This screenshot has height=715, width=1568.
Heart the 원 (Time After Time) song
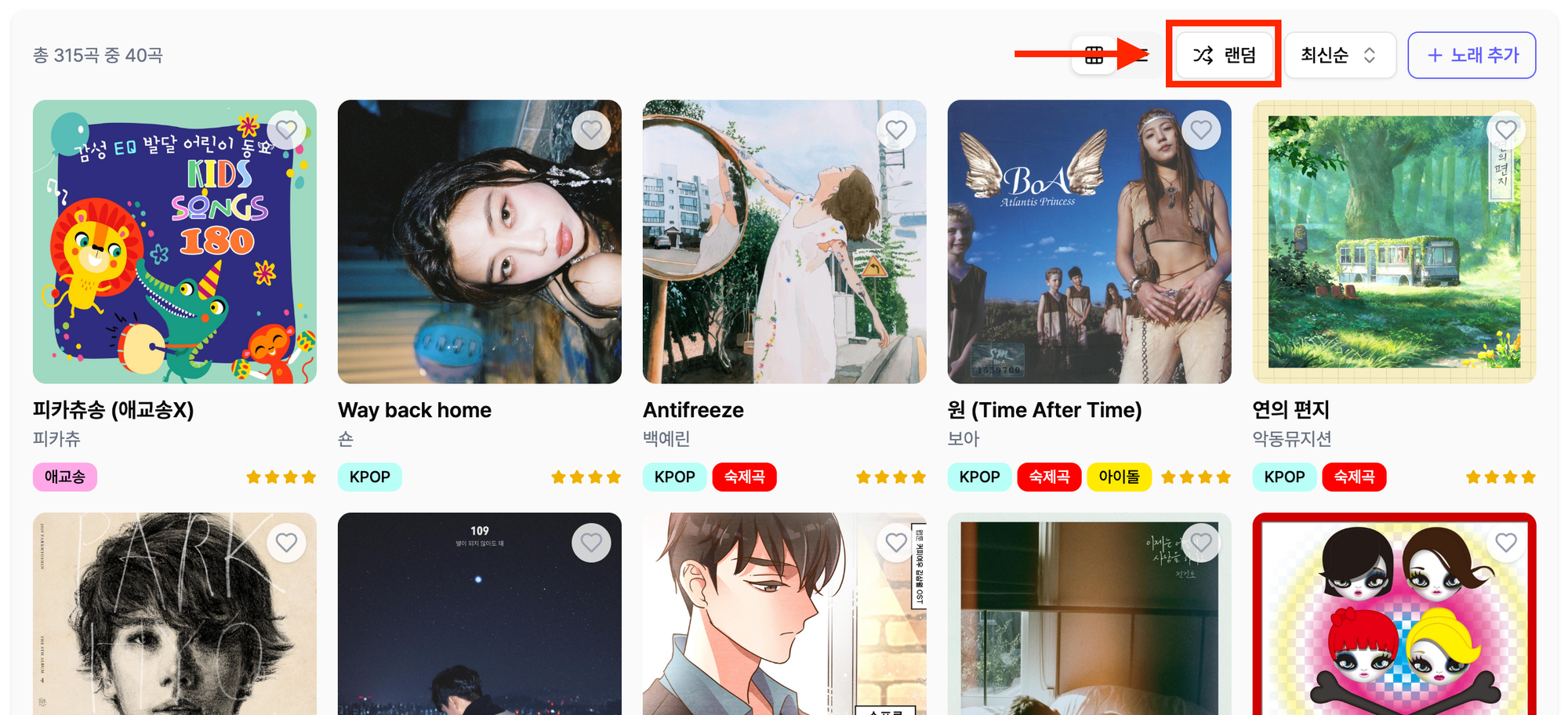(x=1201, y=130)
